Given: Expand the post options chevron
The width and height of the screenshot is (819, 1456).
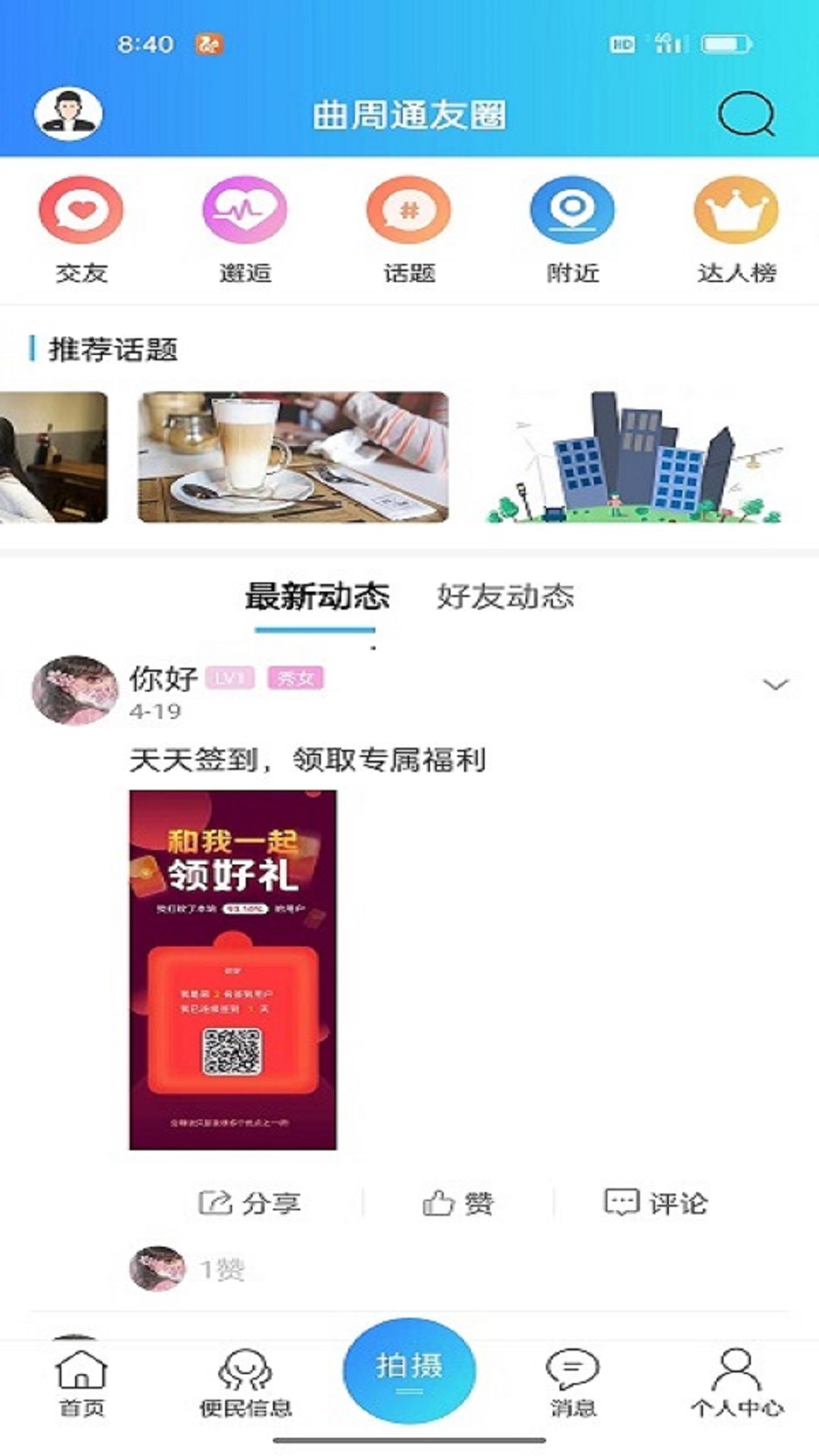Looking at the screenshot, I should click(773, 684).
